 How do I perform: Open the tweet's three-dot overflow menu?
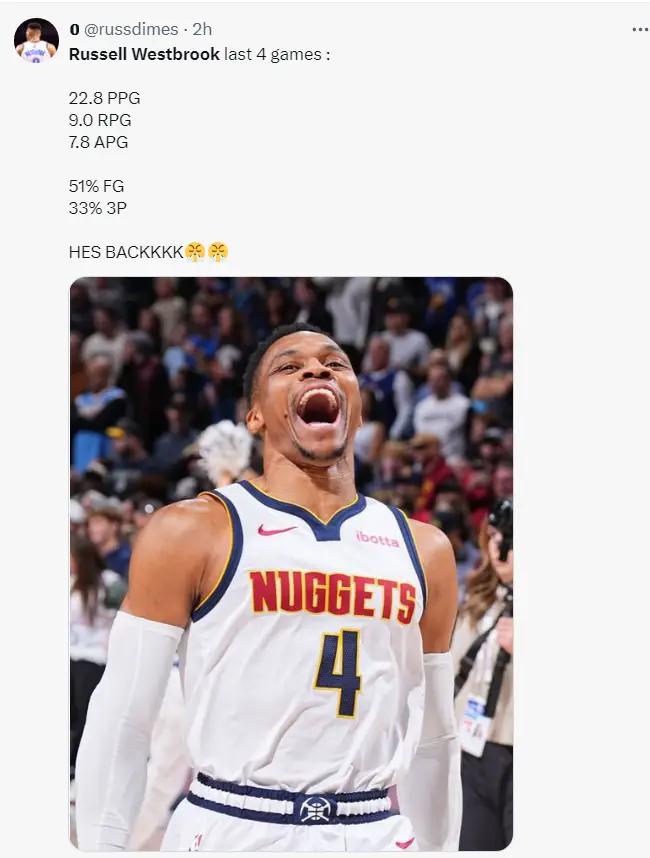pos(640,30)
